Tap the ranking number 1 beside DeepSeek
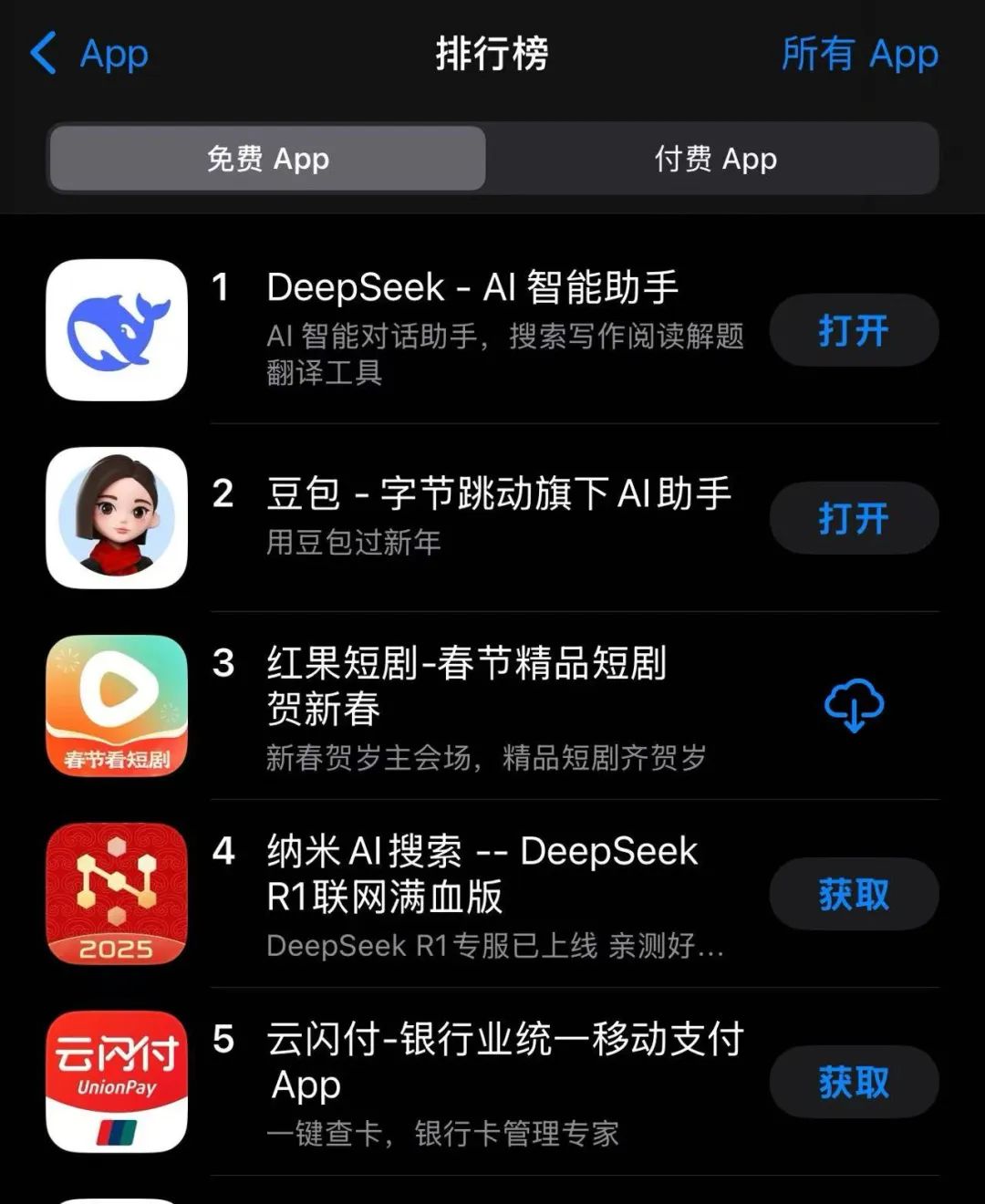 [x=222, y=287]
